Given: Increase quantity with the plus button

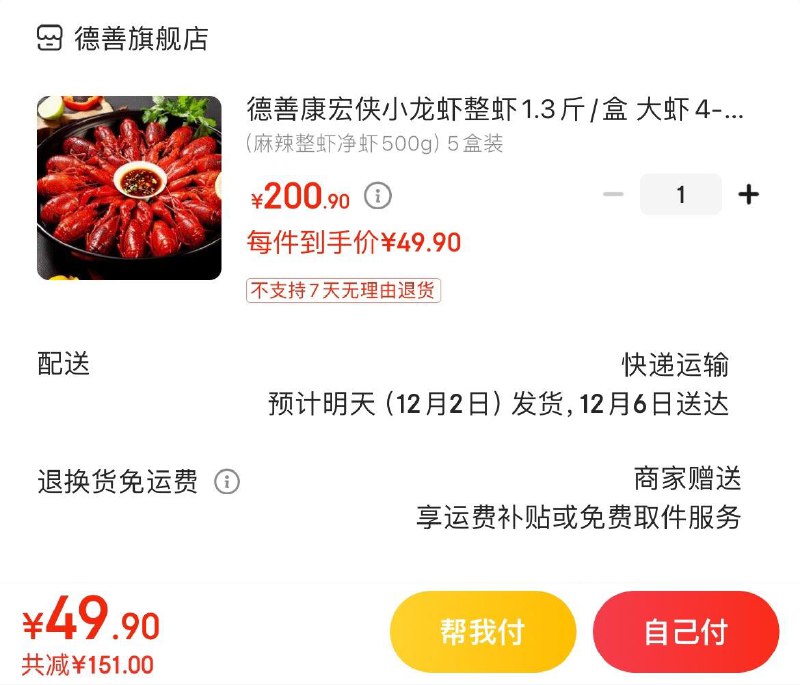Looking at the screenshot, I should [748, 195].
